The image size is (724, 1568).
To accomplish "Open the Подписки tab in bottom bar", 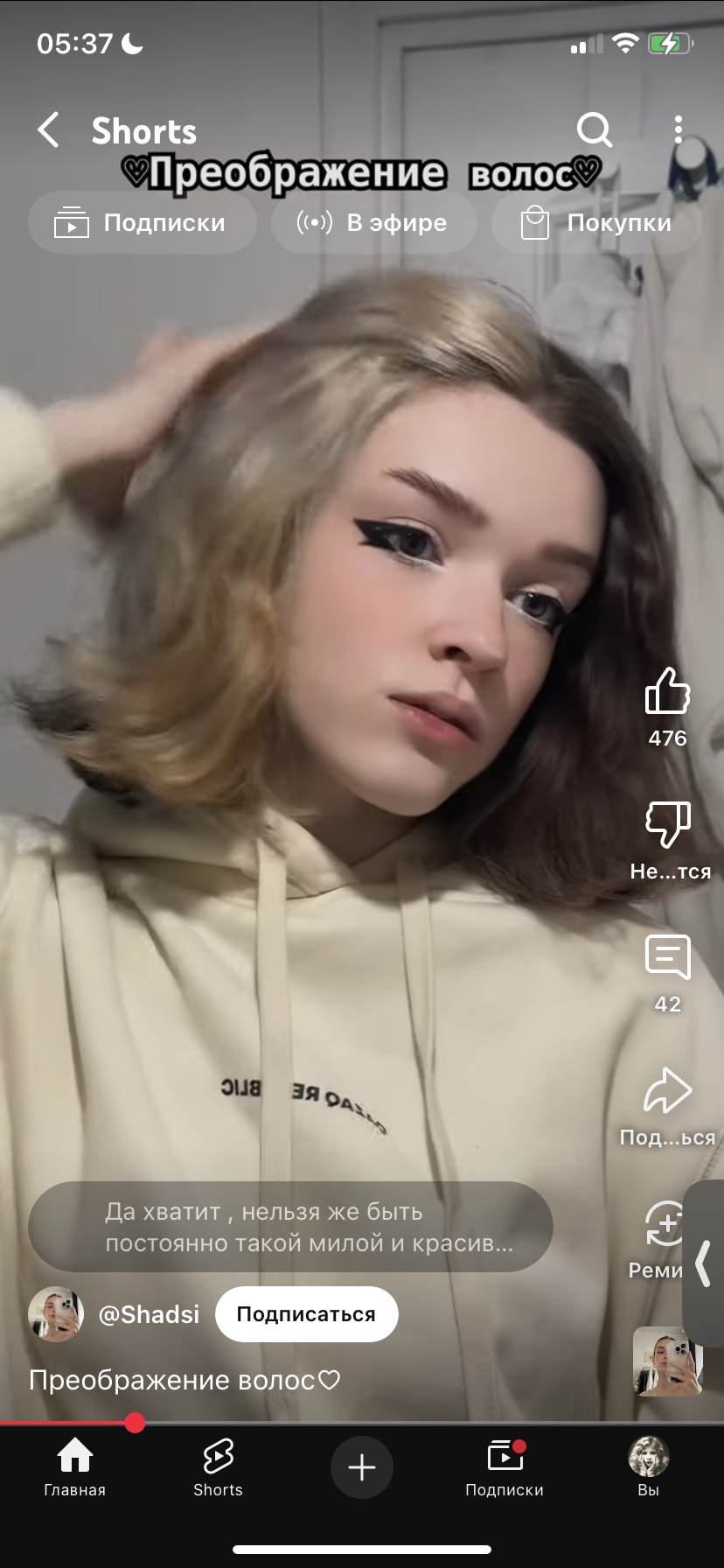I will click(505, 1467).
